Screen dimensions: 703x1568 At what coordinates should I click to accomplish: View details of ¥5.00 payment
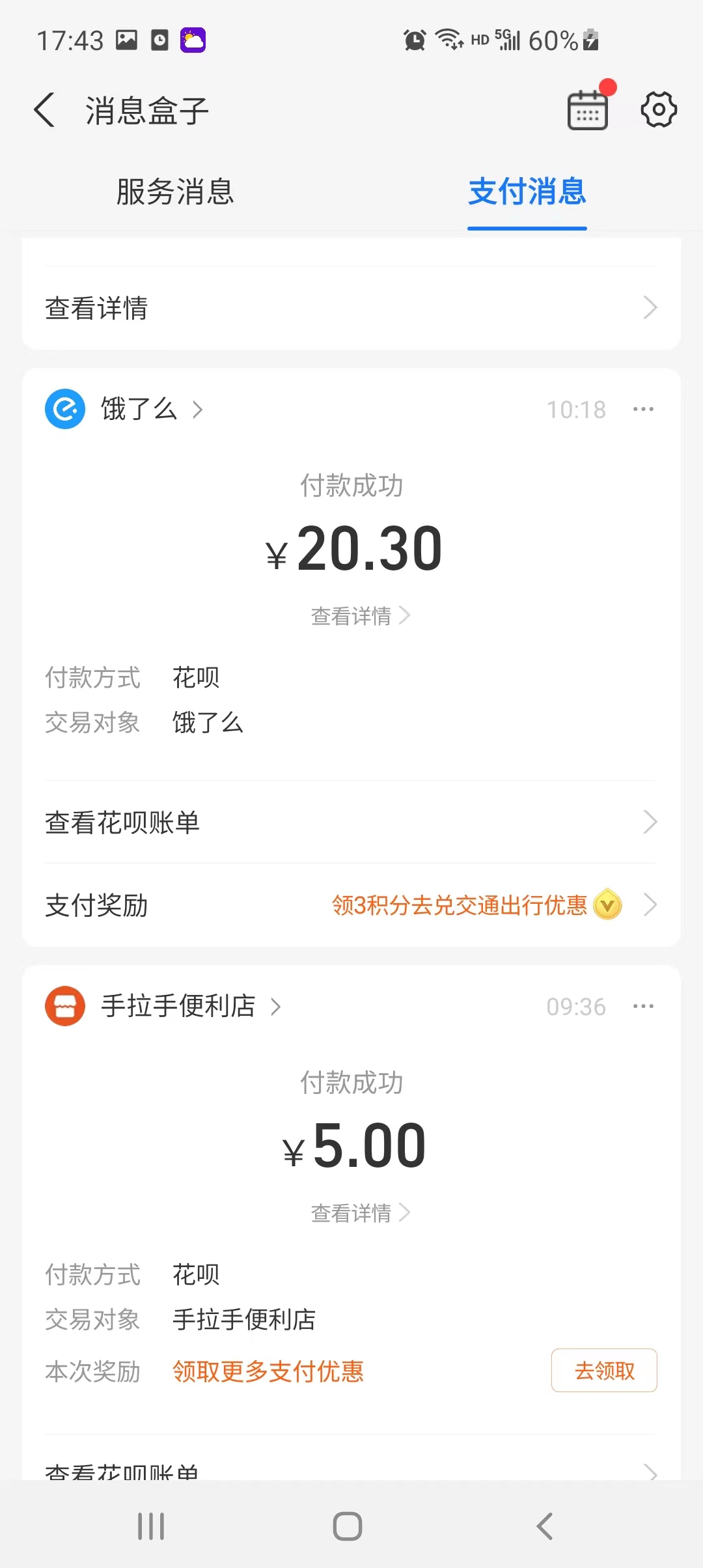click(360, 1213)
